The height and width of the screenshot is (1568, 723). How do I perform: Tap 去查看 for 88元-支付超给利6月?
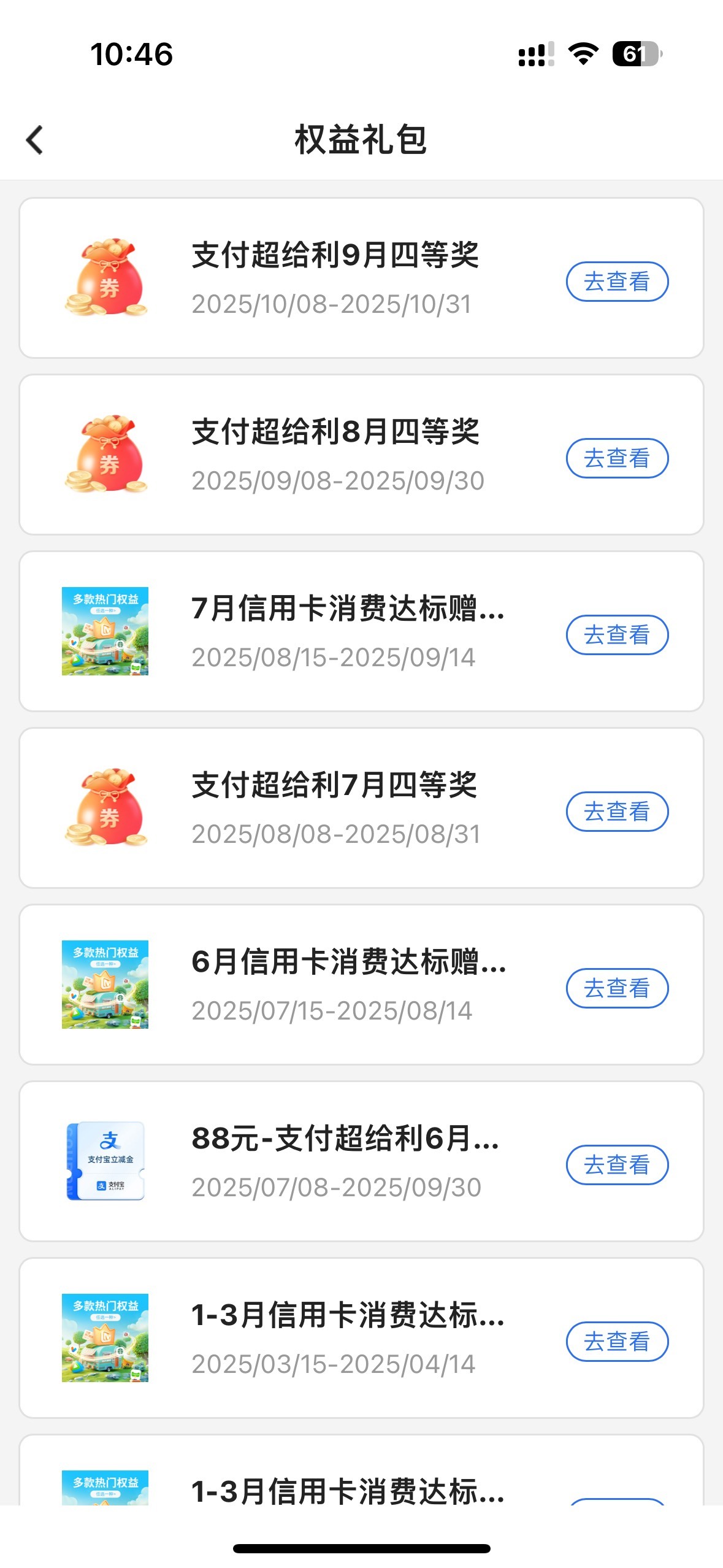coord(616,1165)
